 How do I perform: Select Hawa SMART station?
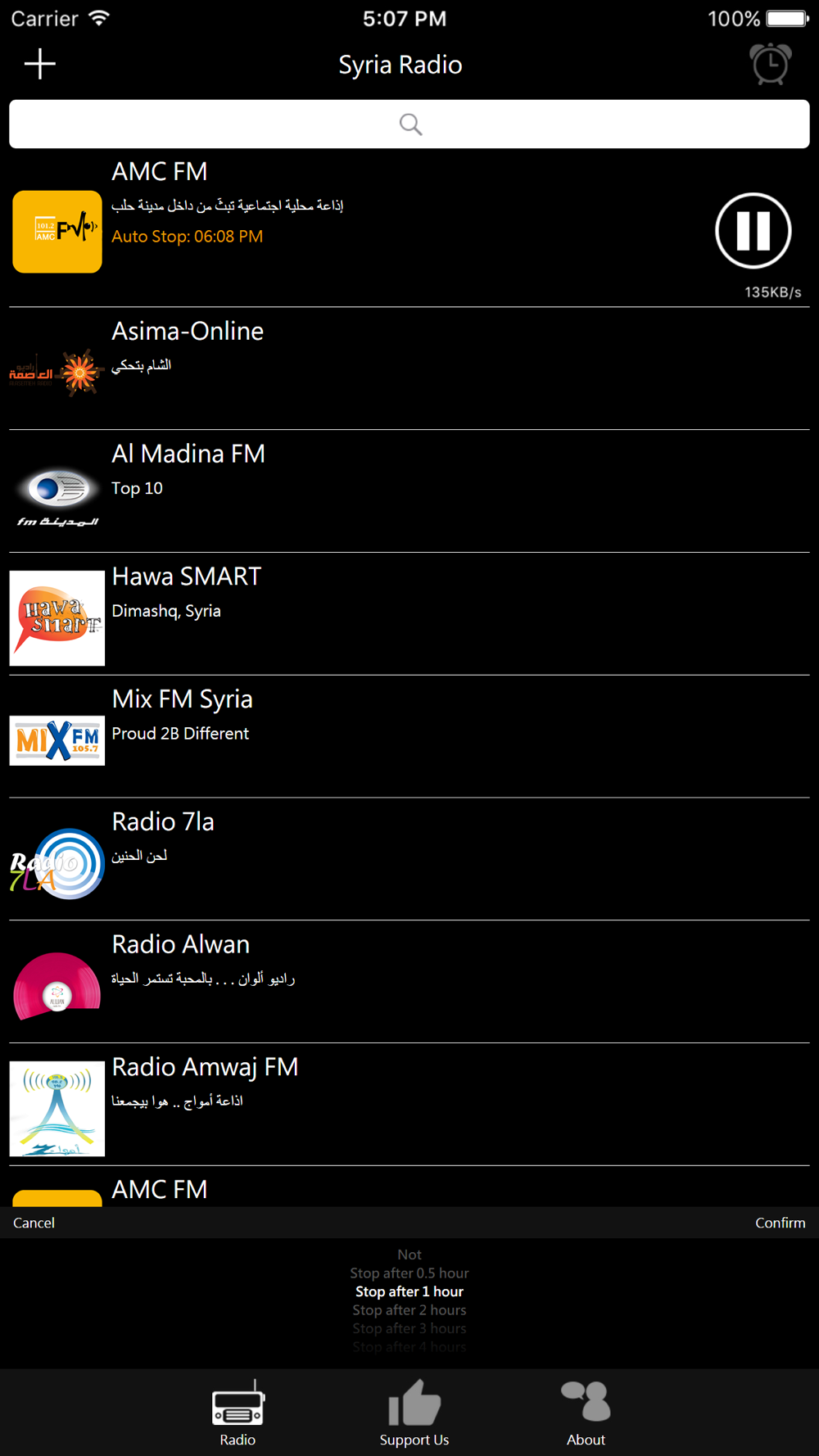coord(409,614)
